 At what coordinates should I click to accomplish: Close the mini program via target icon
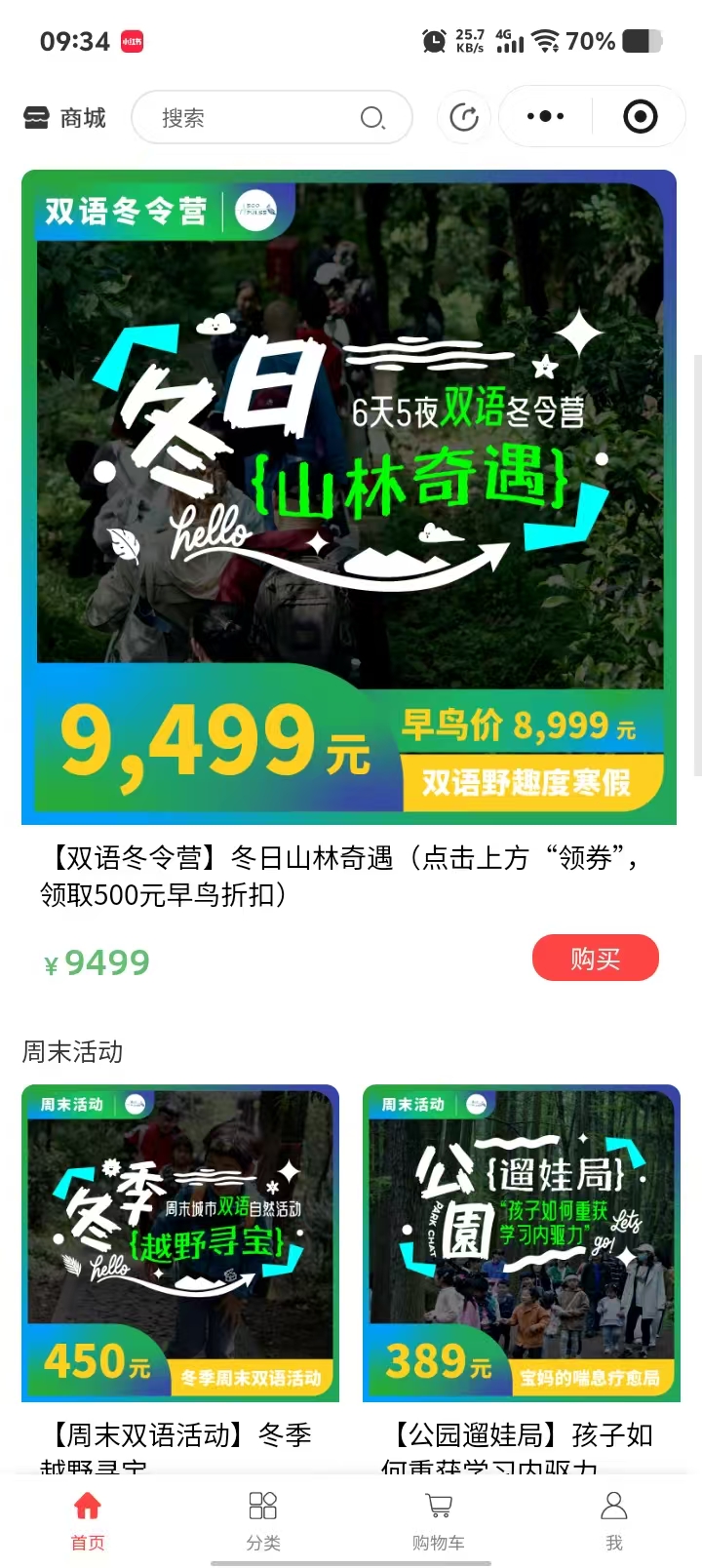coord(640,117)
